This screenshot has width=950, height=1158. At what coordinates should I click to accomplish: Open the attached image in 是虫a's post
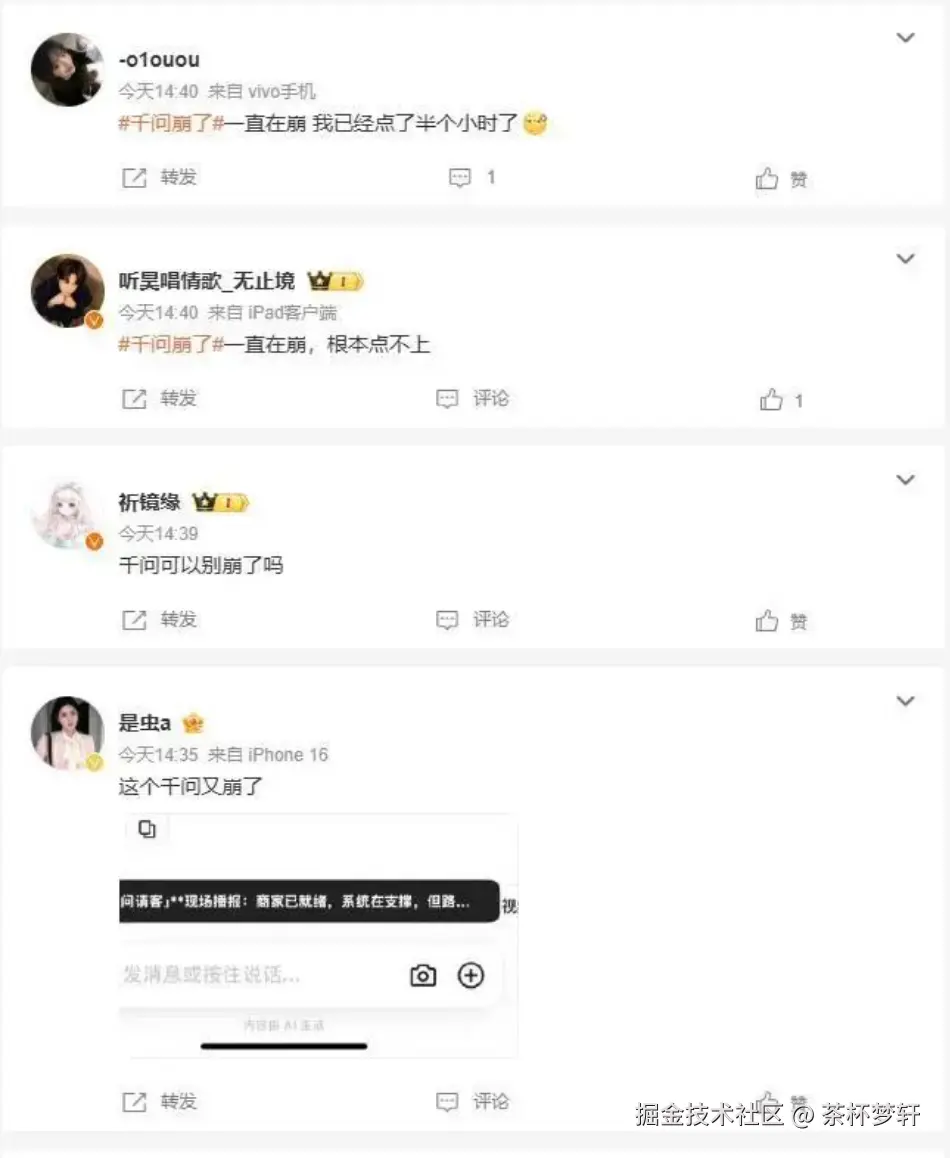coord(318,935)
